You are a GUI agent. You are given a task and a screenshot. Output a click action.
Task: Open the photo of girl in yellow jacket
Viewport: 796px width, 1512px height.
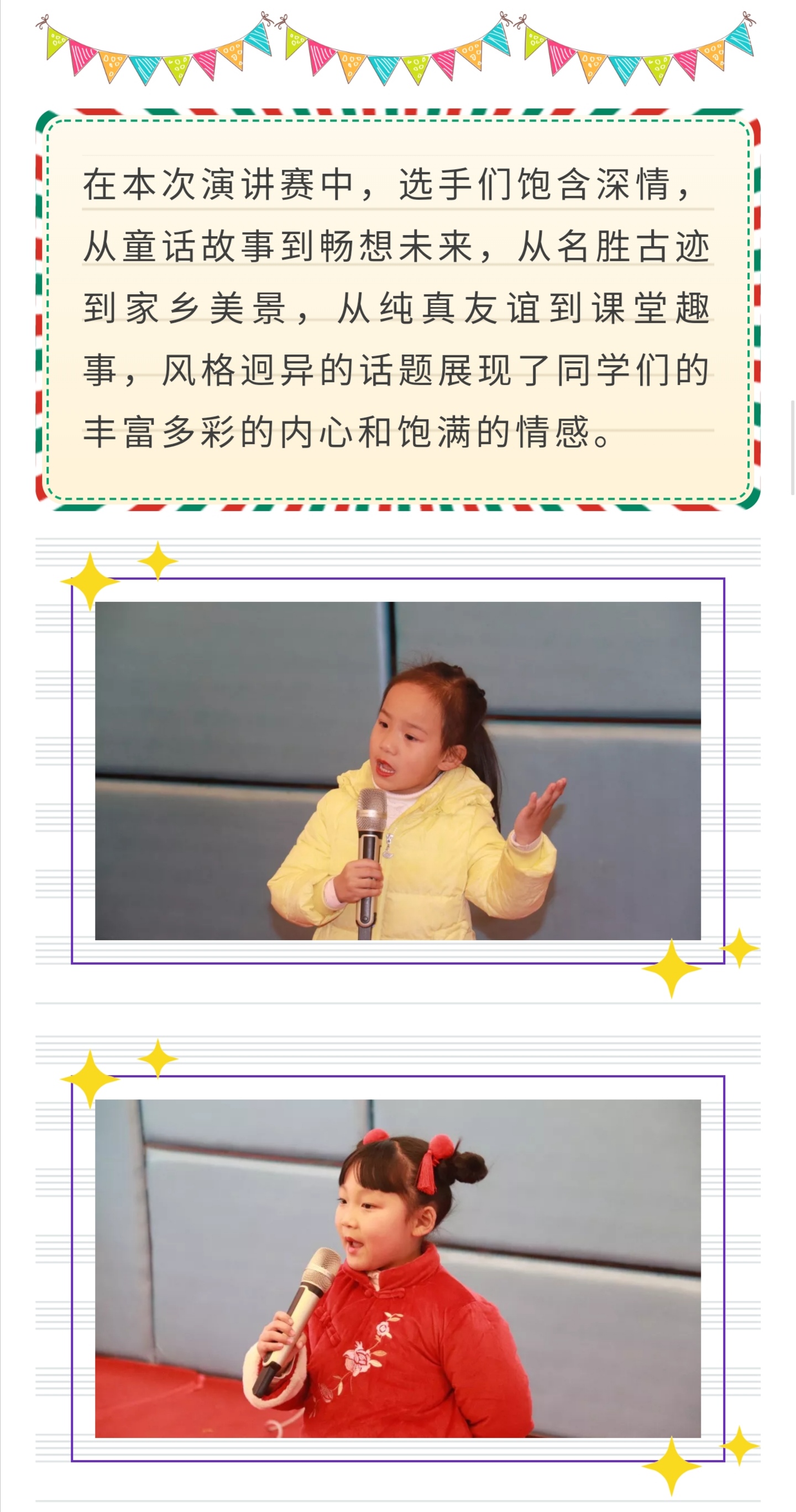click(x=397, y=771)
